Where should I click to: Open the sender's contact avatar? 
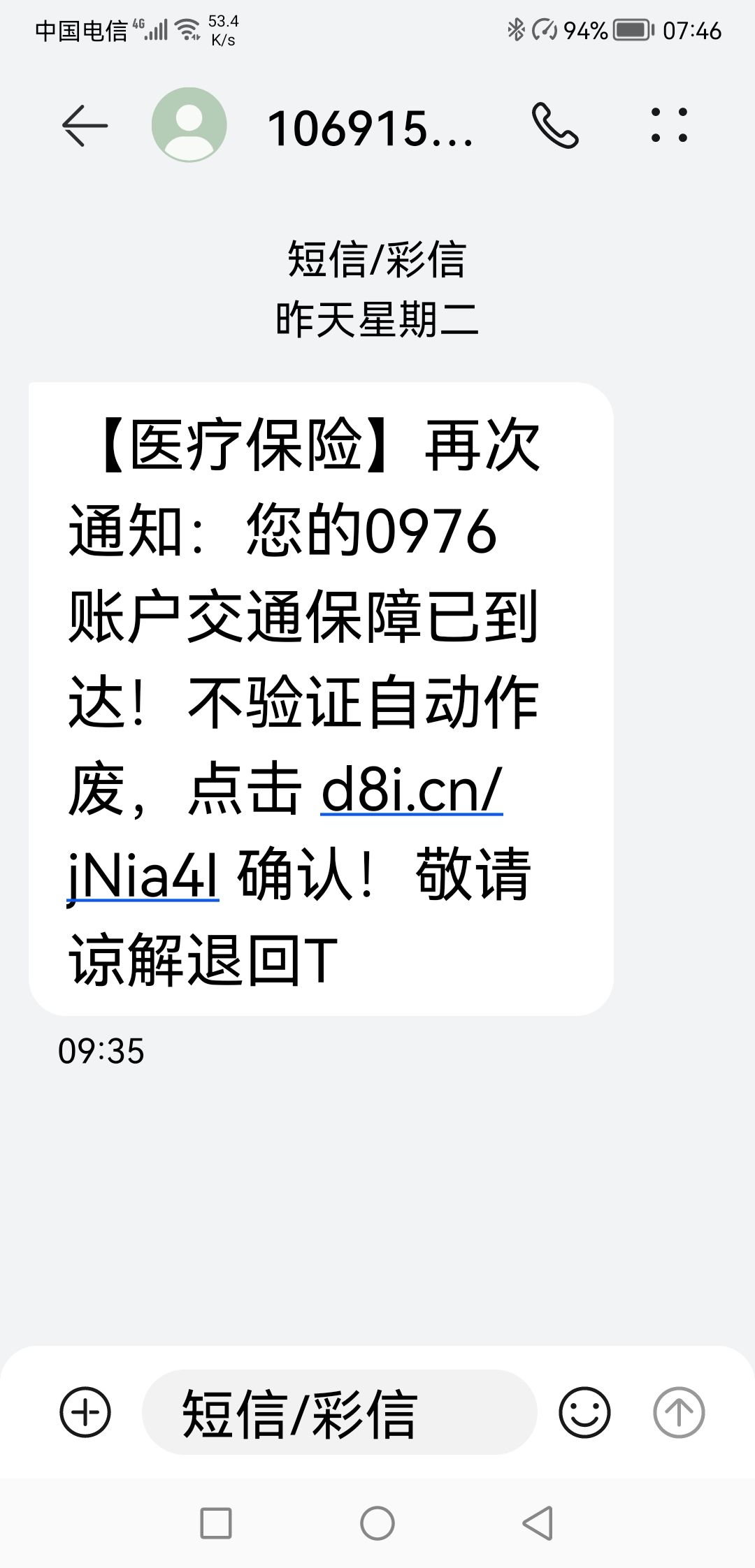click(x=189, y=125)
